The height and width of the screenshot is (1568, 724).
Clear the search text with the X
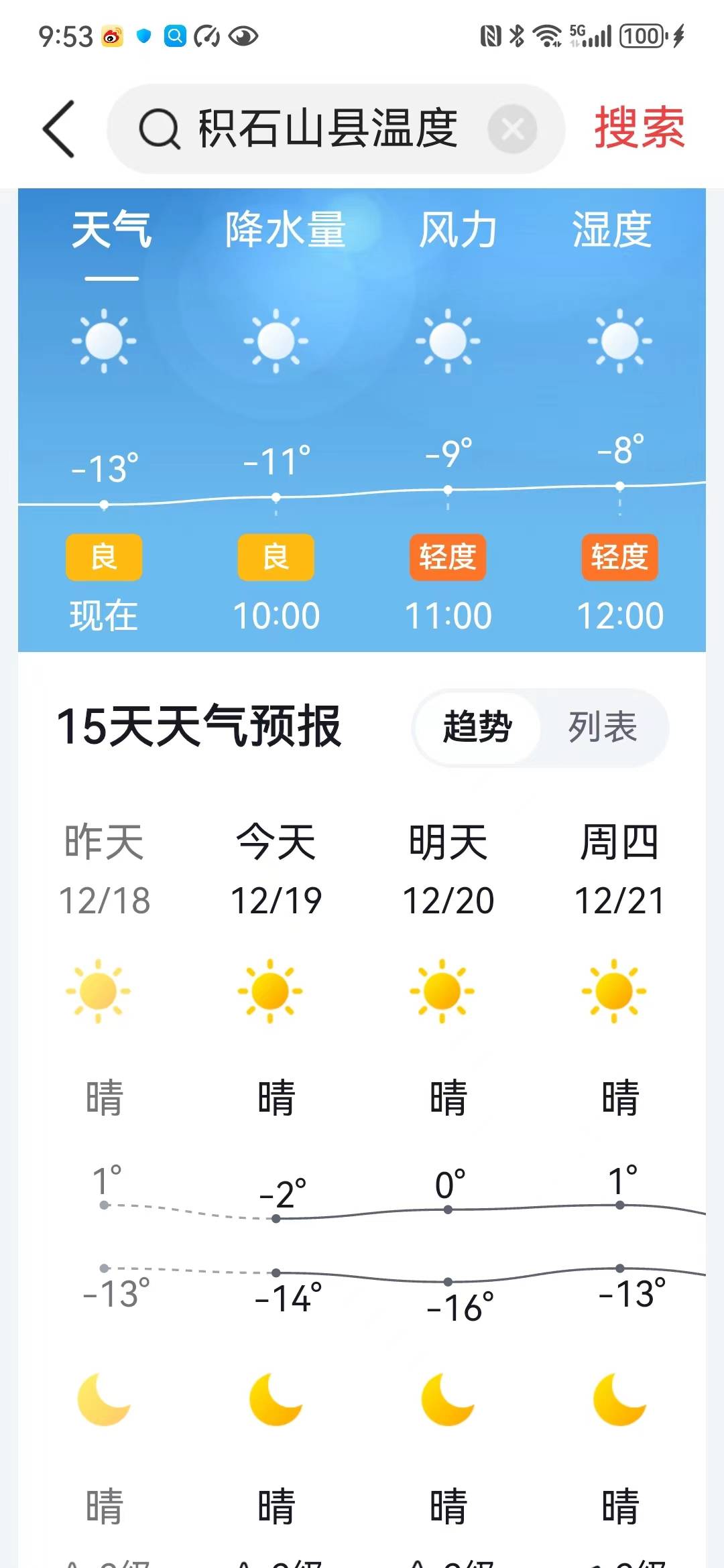pos(512,129)
